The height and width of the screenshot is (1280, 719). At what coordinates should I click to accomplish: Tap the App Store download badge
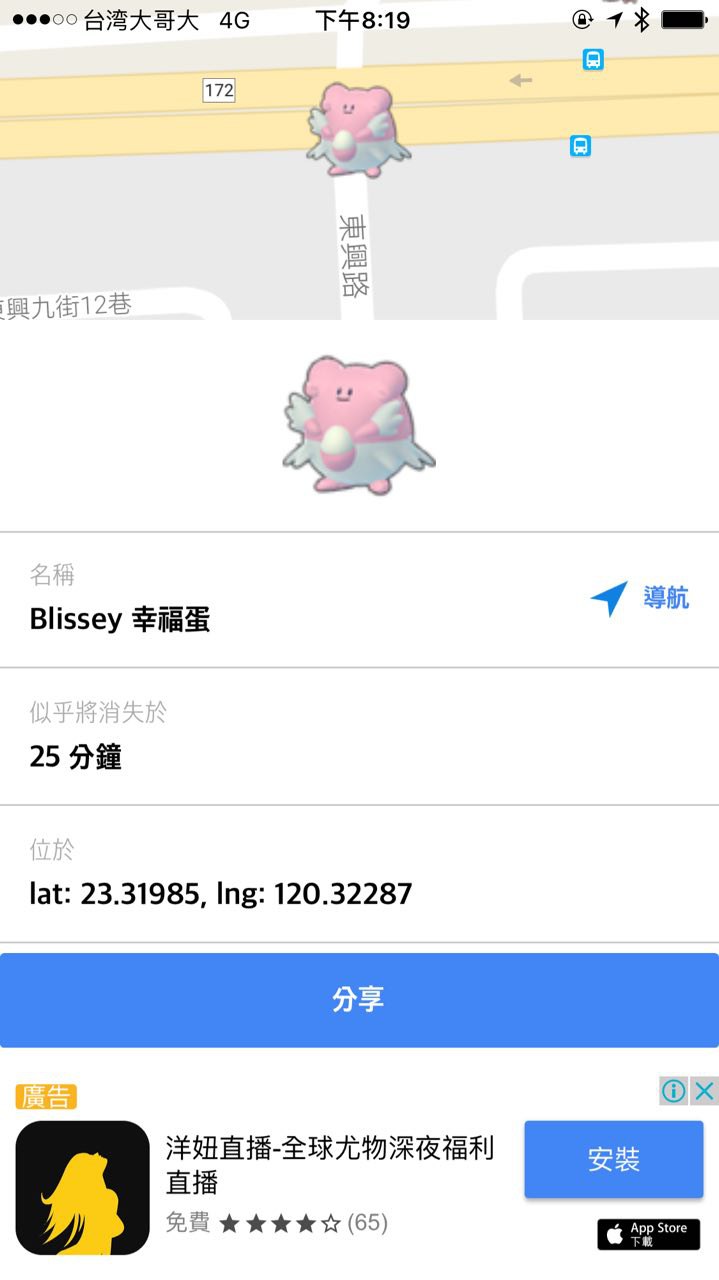(x=648, y=1234)
